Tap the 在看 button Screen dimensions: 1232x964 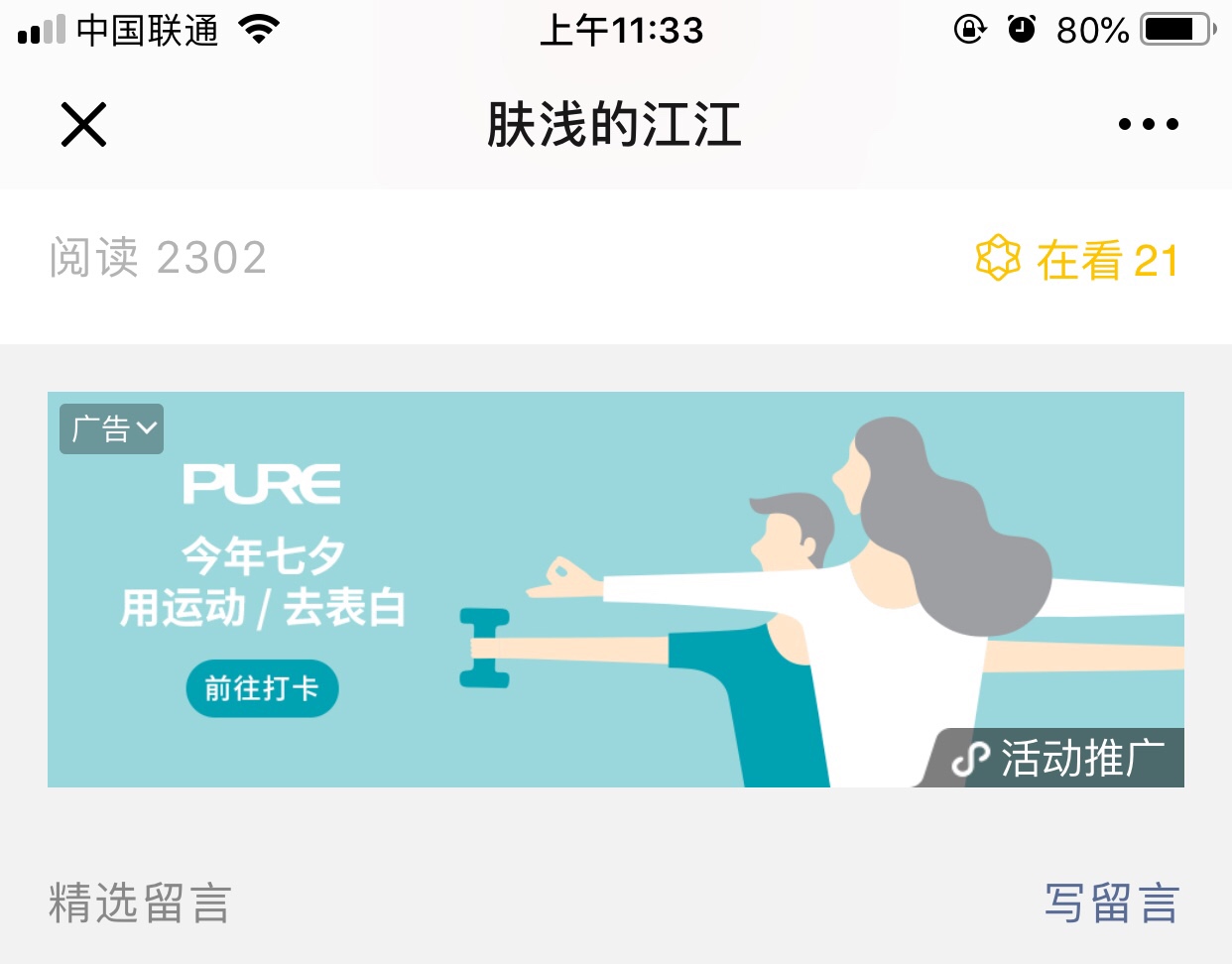pyautogui.click(x=1077, y=261)
